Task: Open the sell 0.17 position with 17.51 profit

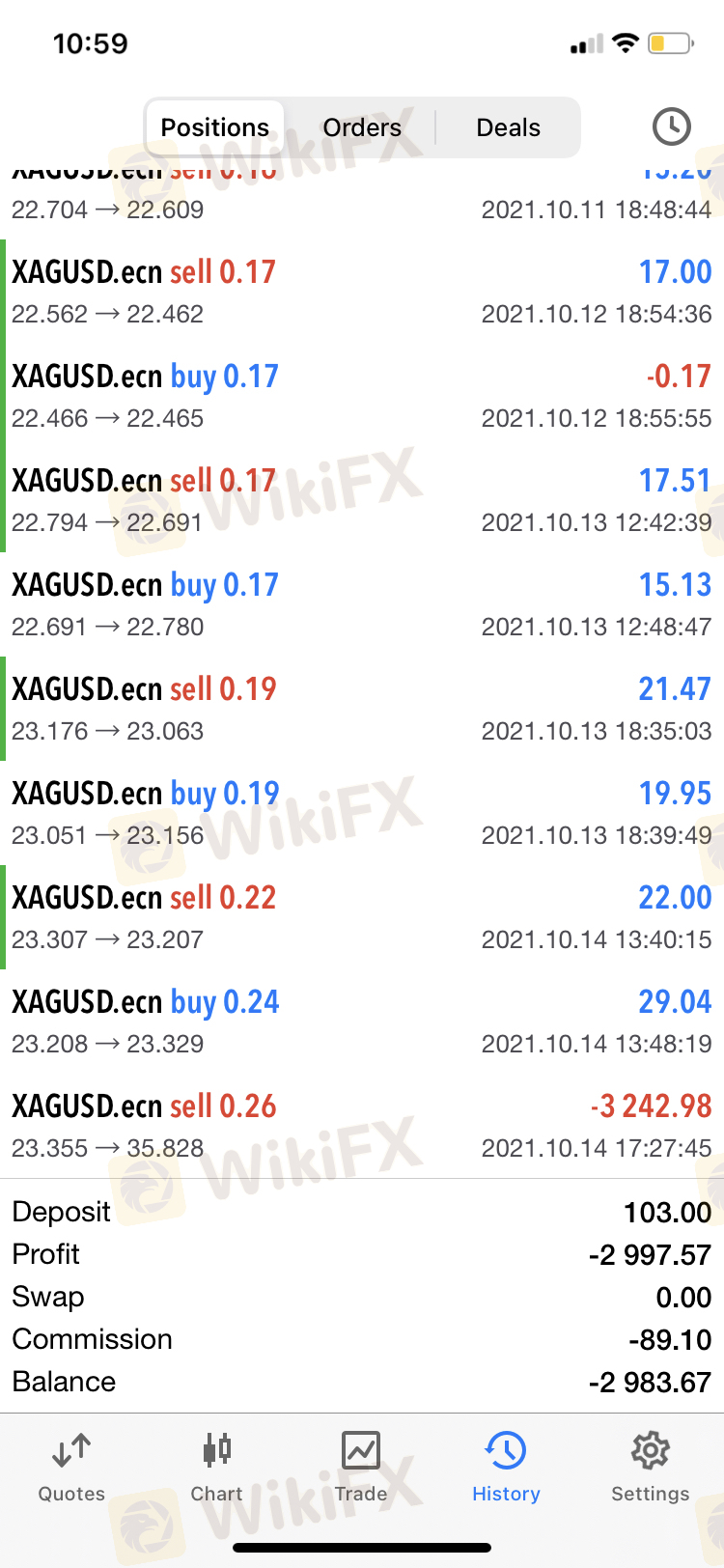Action: (x=362, y=499)
